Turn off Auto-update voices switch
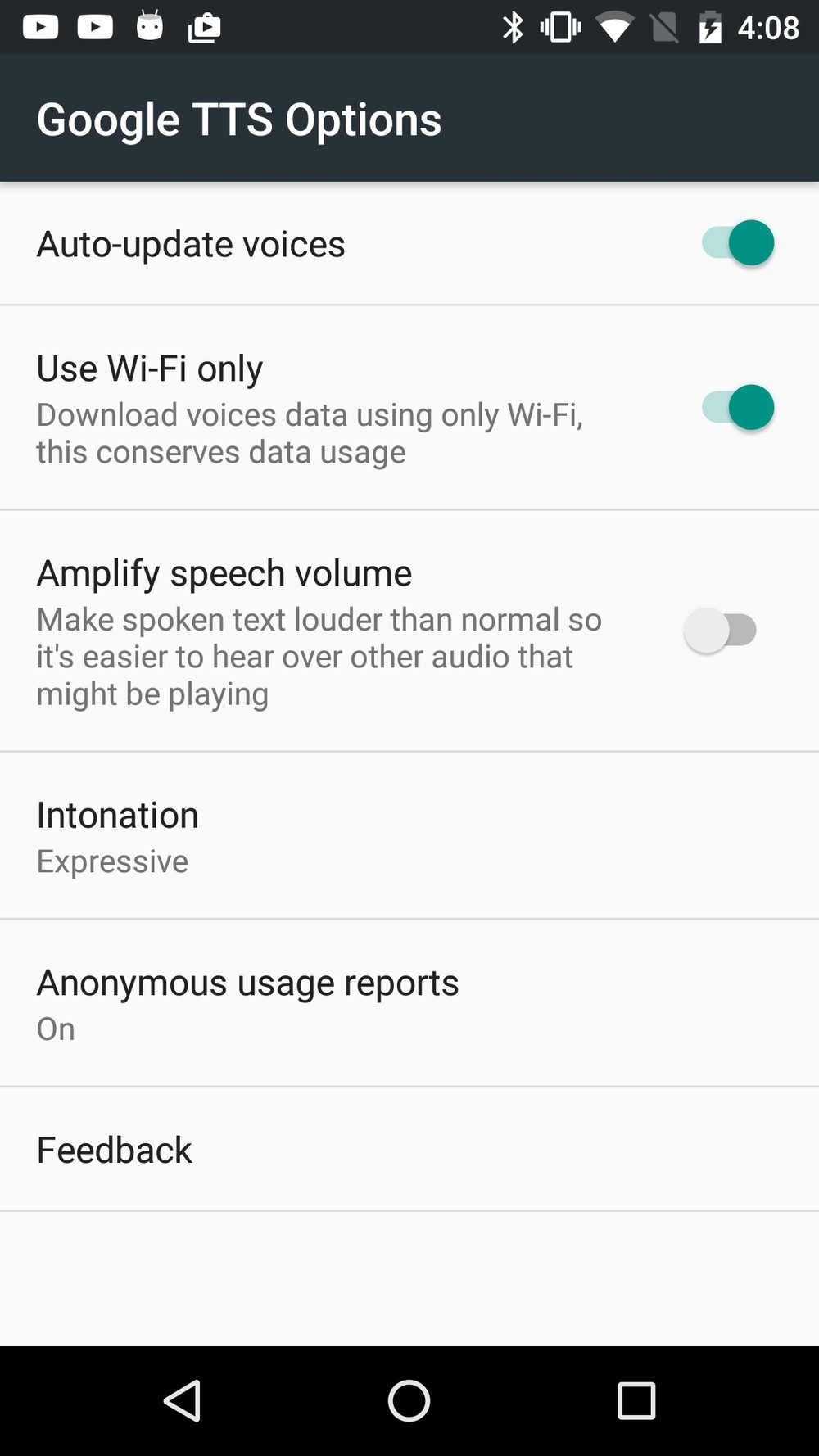Screen dimensions: 819x1456 (x=736, y=243)
